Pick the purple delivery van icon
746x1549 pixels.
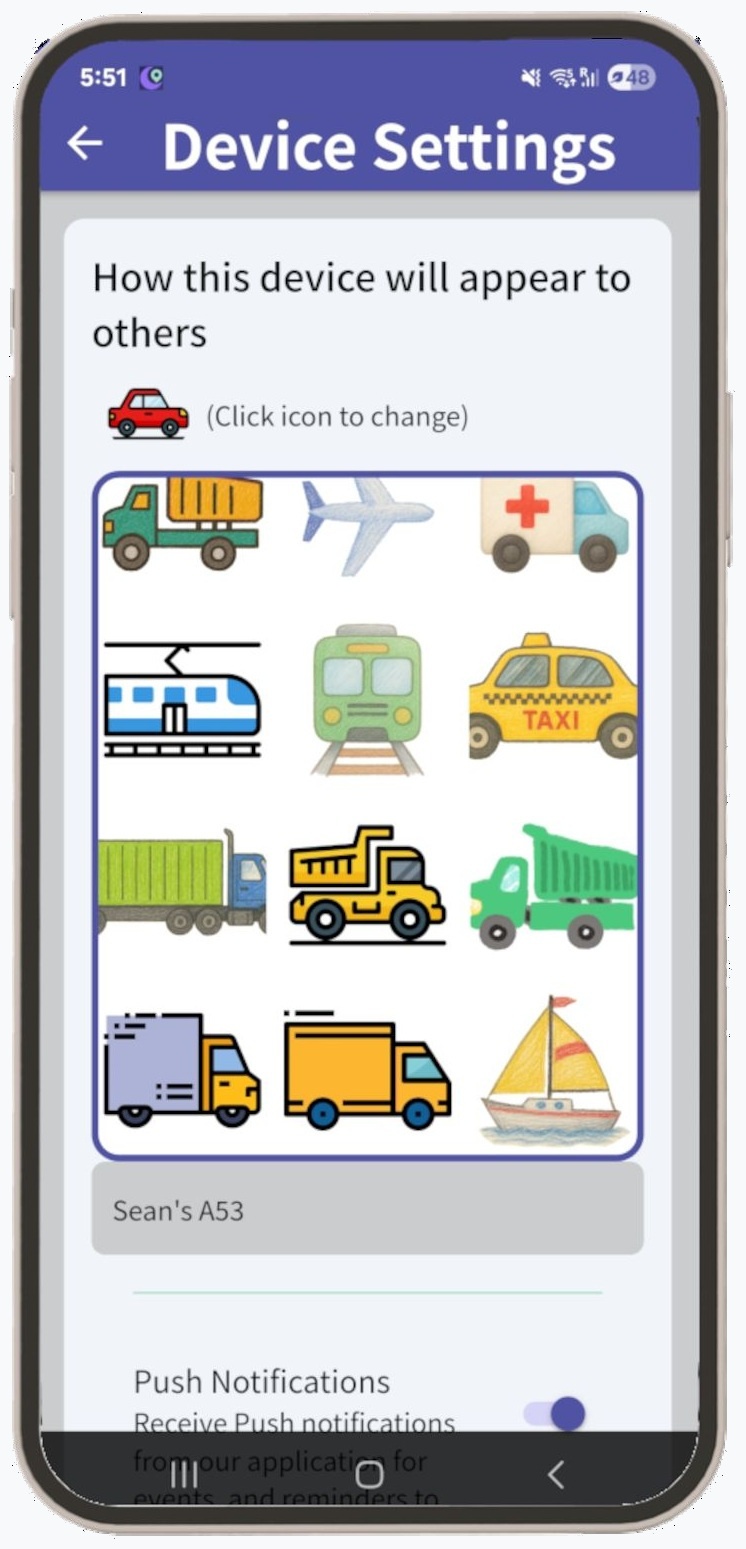(182, 1068)
